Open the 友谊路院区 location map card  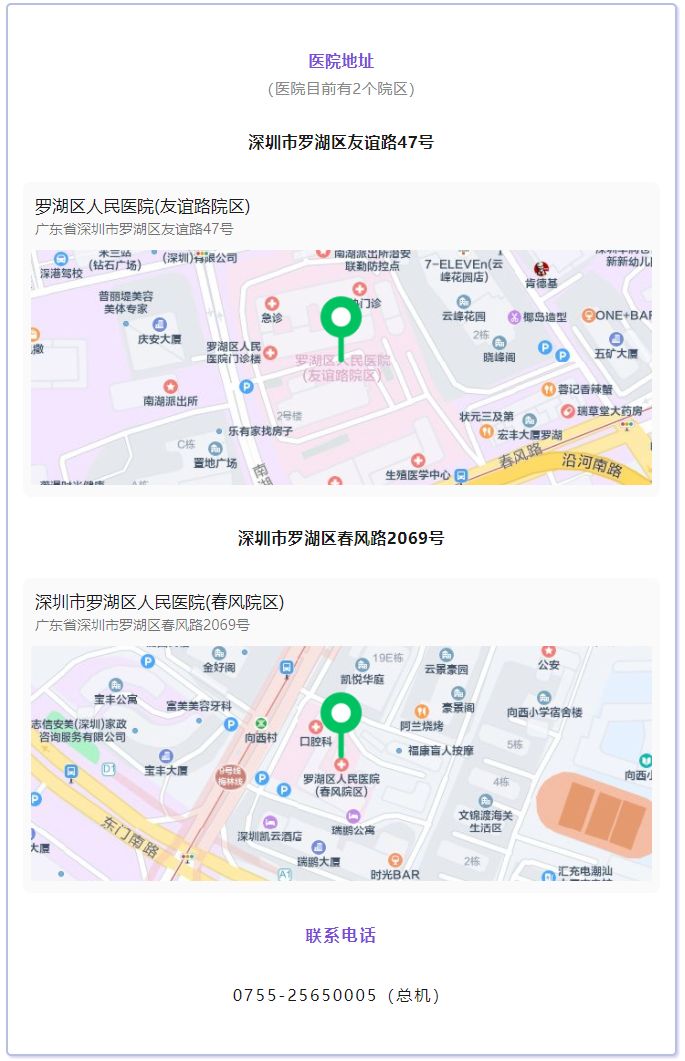click(x=341, y=340)
